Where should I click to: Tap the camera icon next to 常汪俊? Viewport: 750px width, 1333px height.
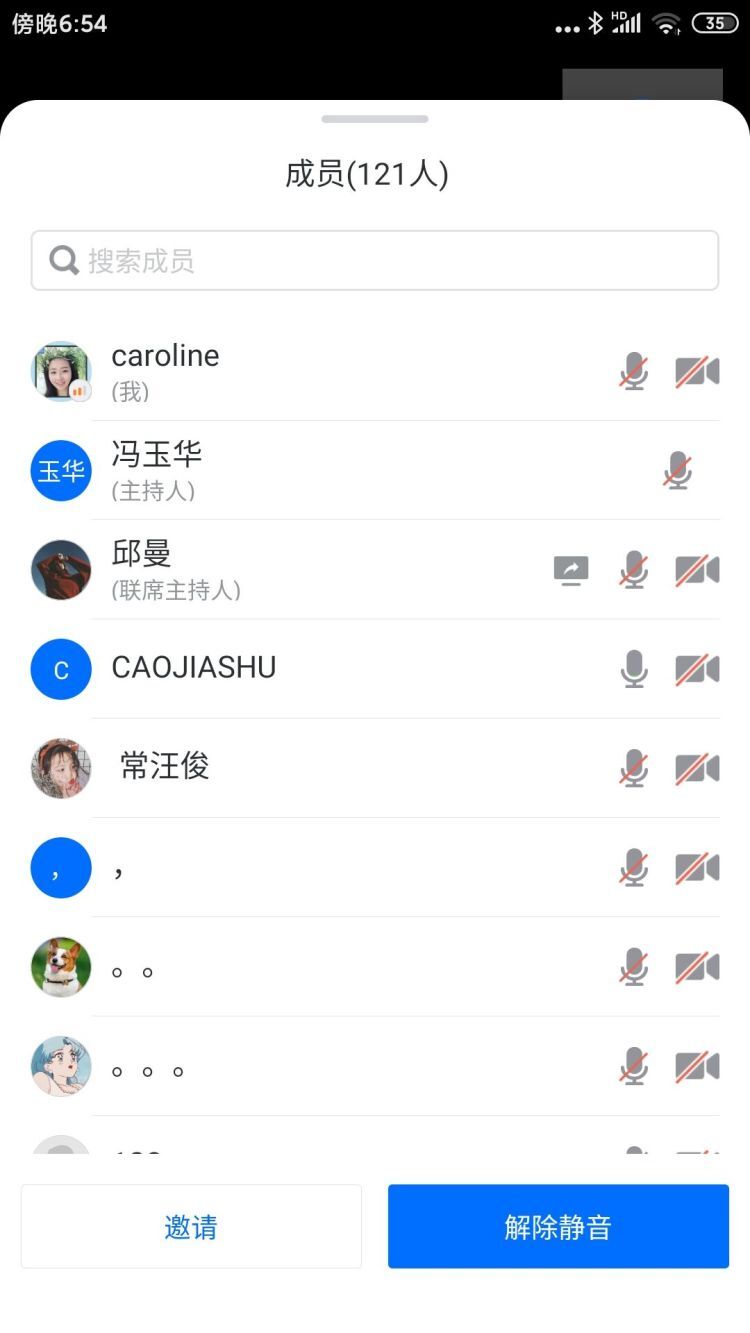point(697,768)
